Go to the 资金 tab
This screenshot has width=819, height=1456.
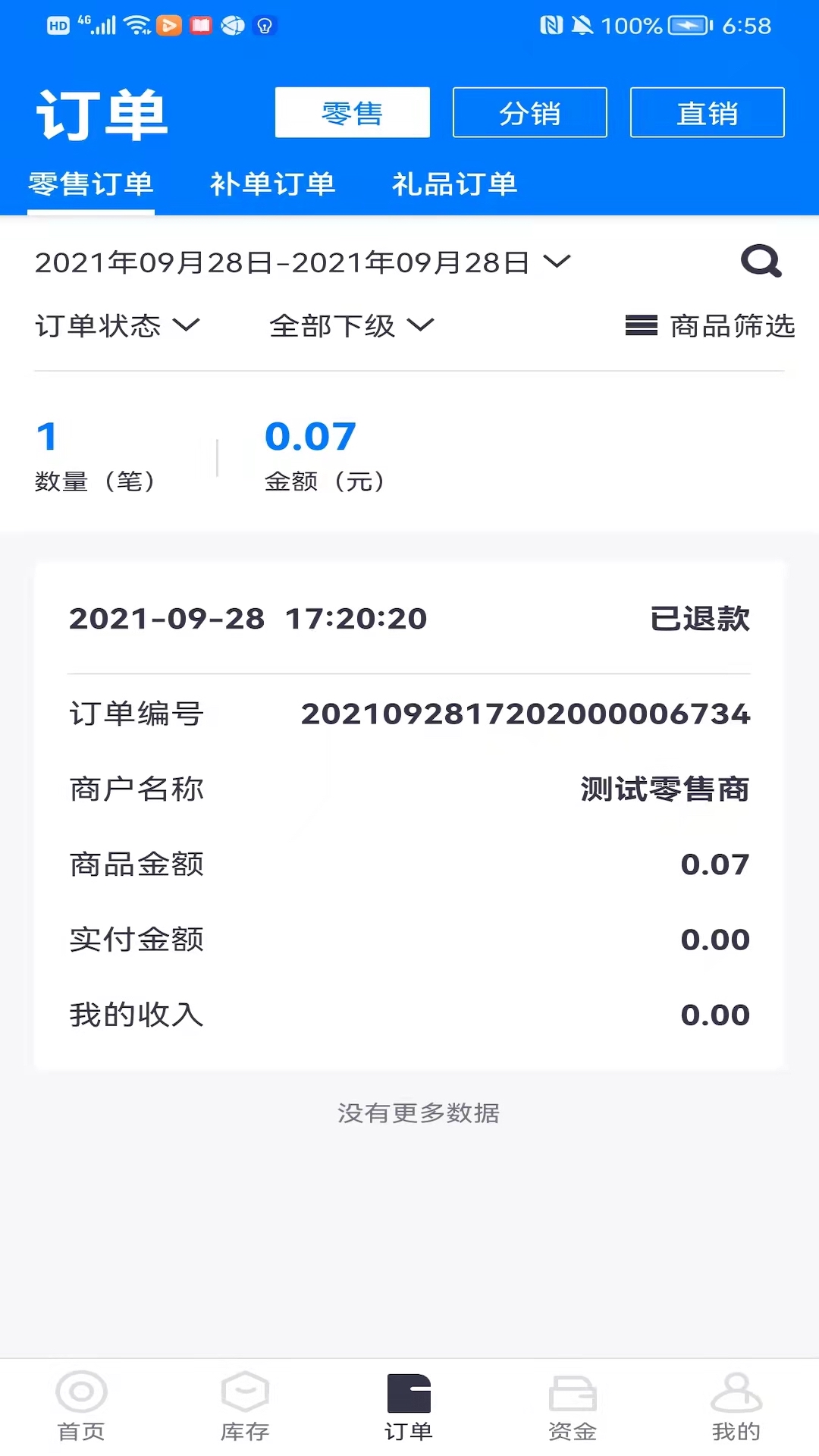(x=573, y=1407)
